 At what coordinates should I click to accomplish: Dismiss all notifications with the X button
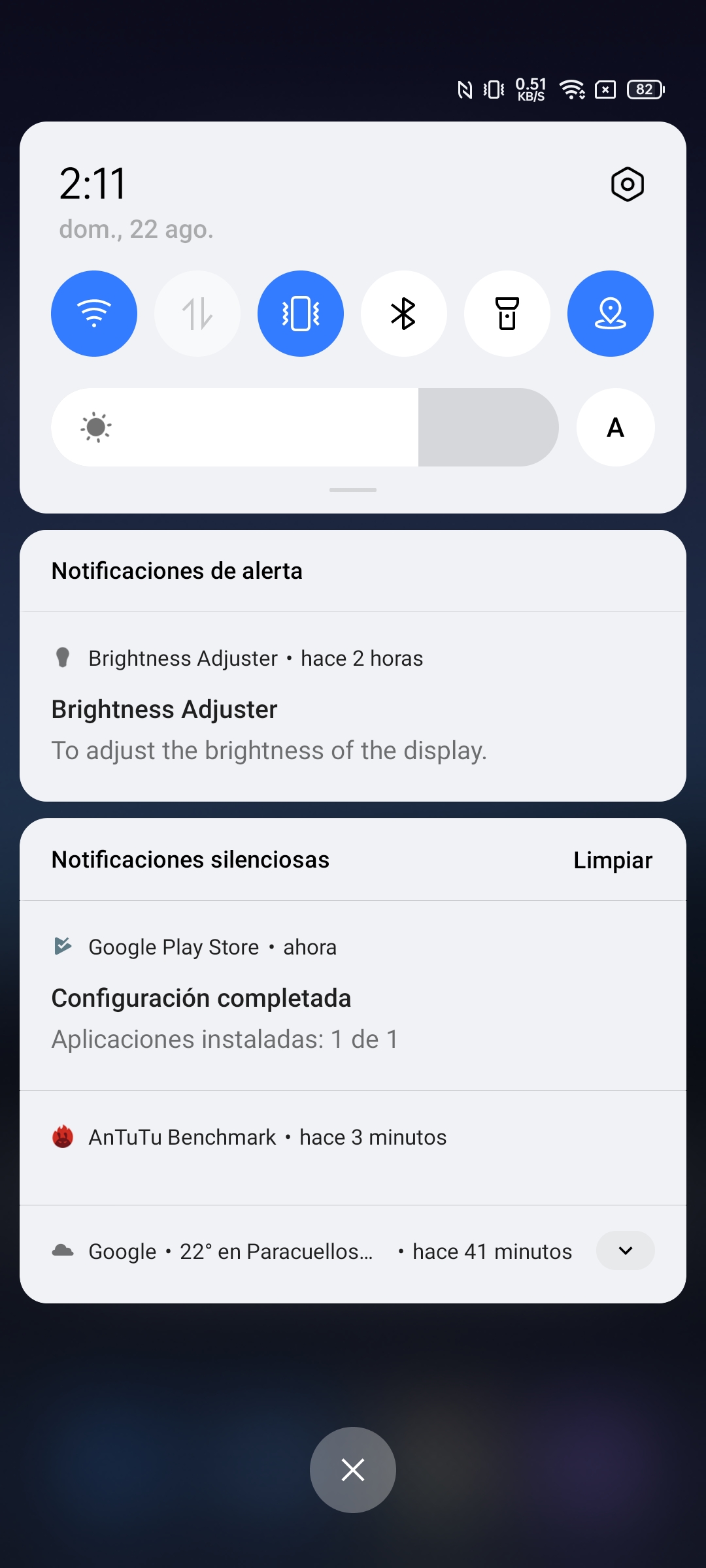[x=353, y=1470]
